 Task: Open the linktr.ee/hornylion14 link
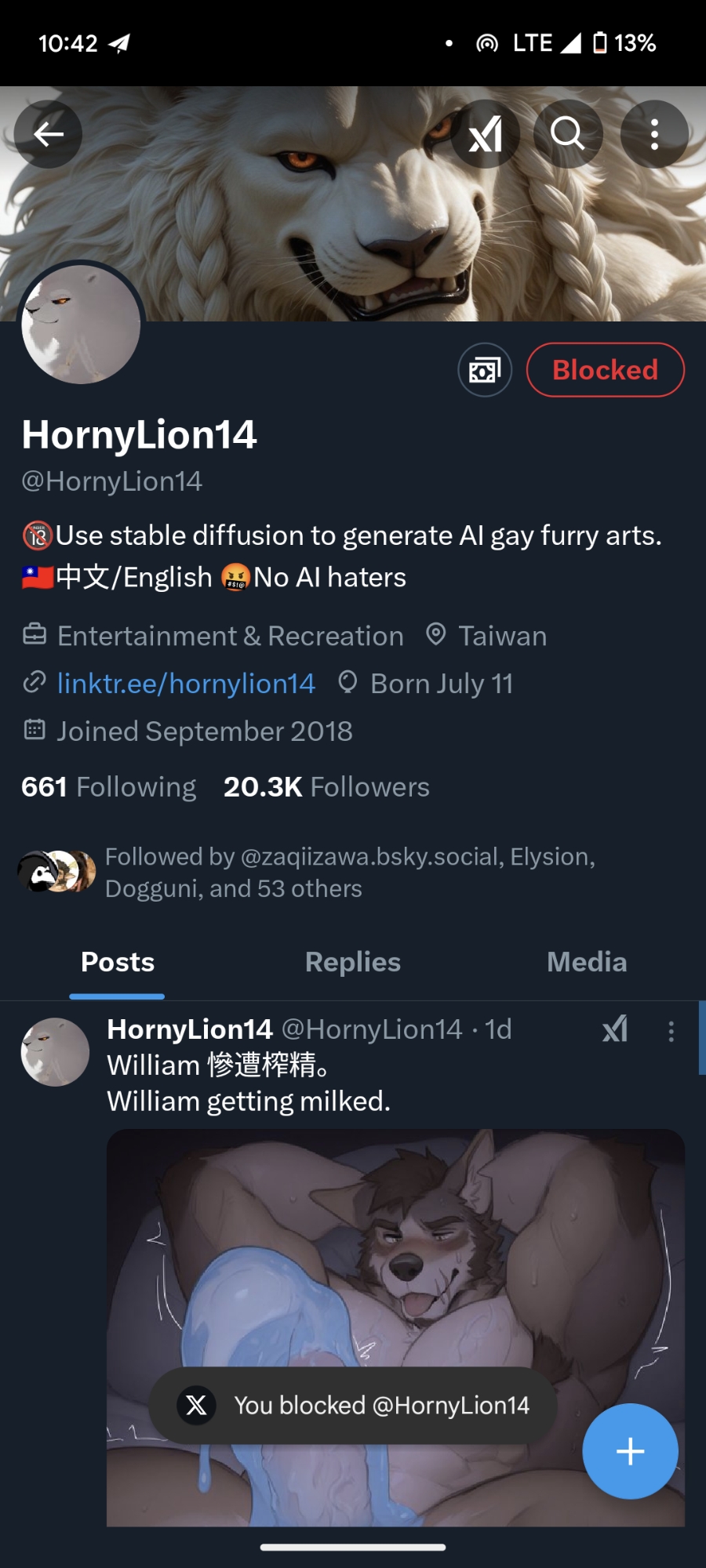coord(186,684)
